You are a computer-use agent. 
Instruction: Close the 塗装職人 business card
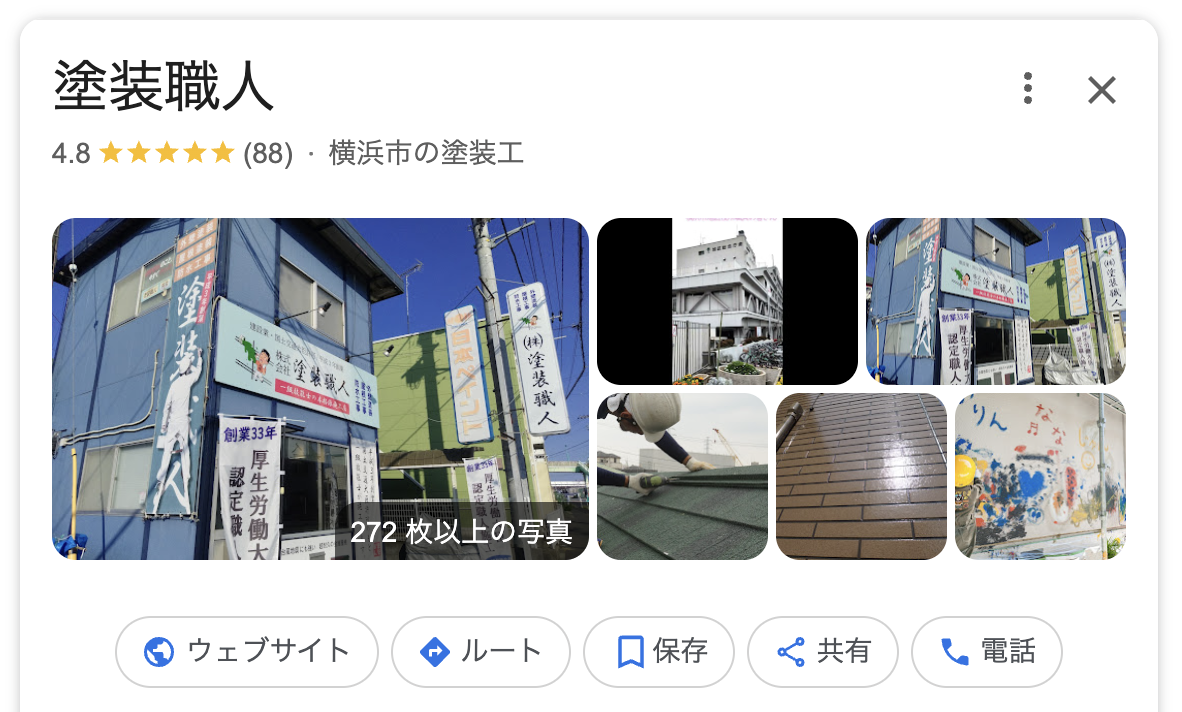1101,90
